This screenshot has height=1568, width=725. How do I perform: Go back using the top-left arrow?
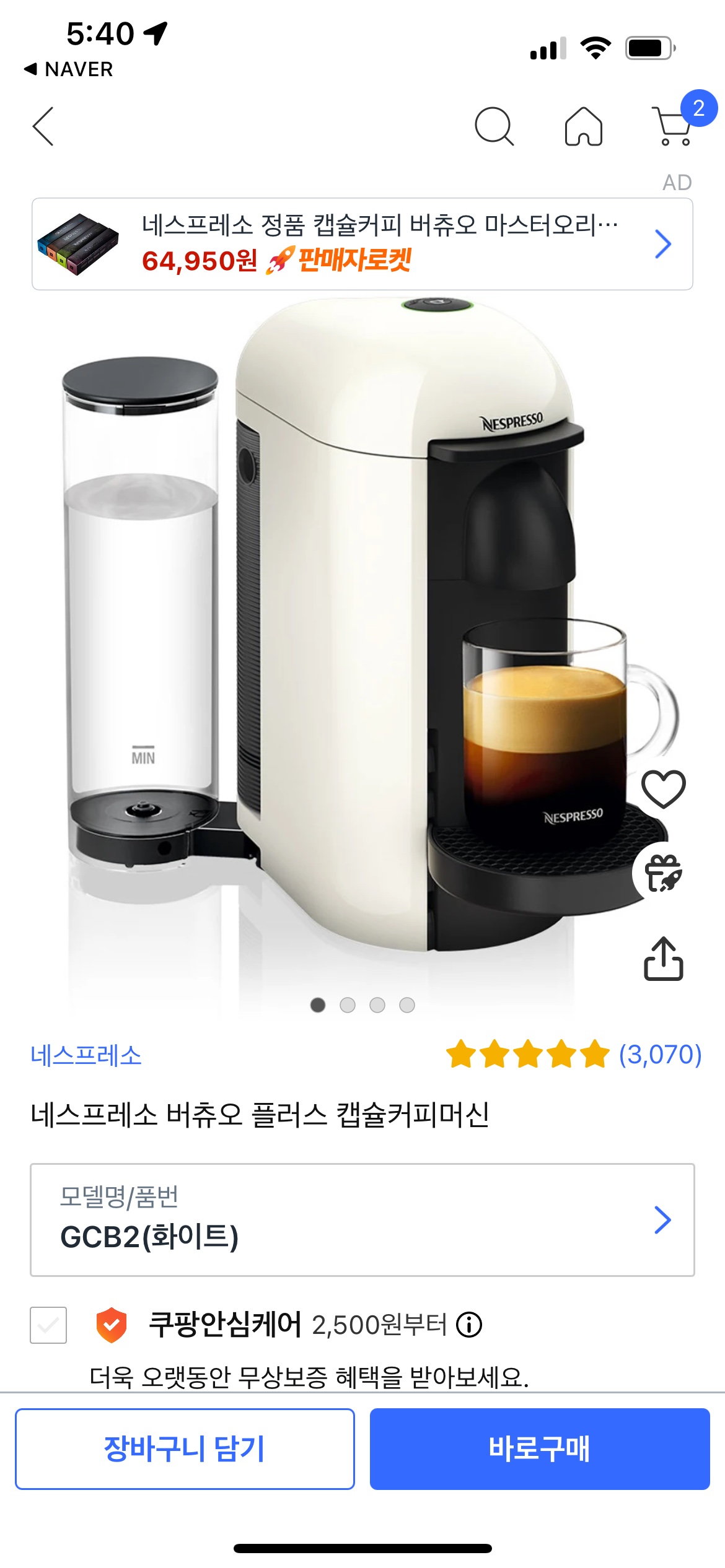pyautogui.click(x=43, y=126)
